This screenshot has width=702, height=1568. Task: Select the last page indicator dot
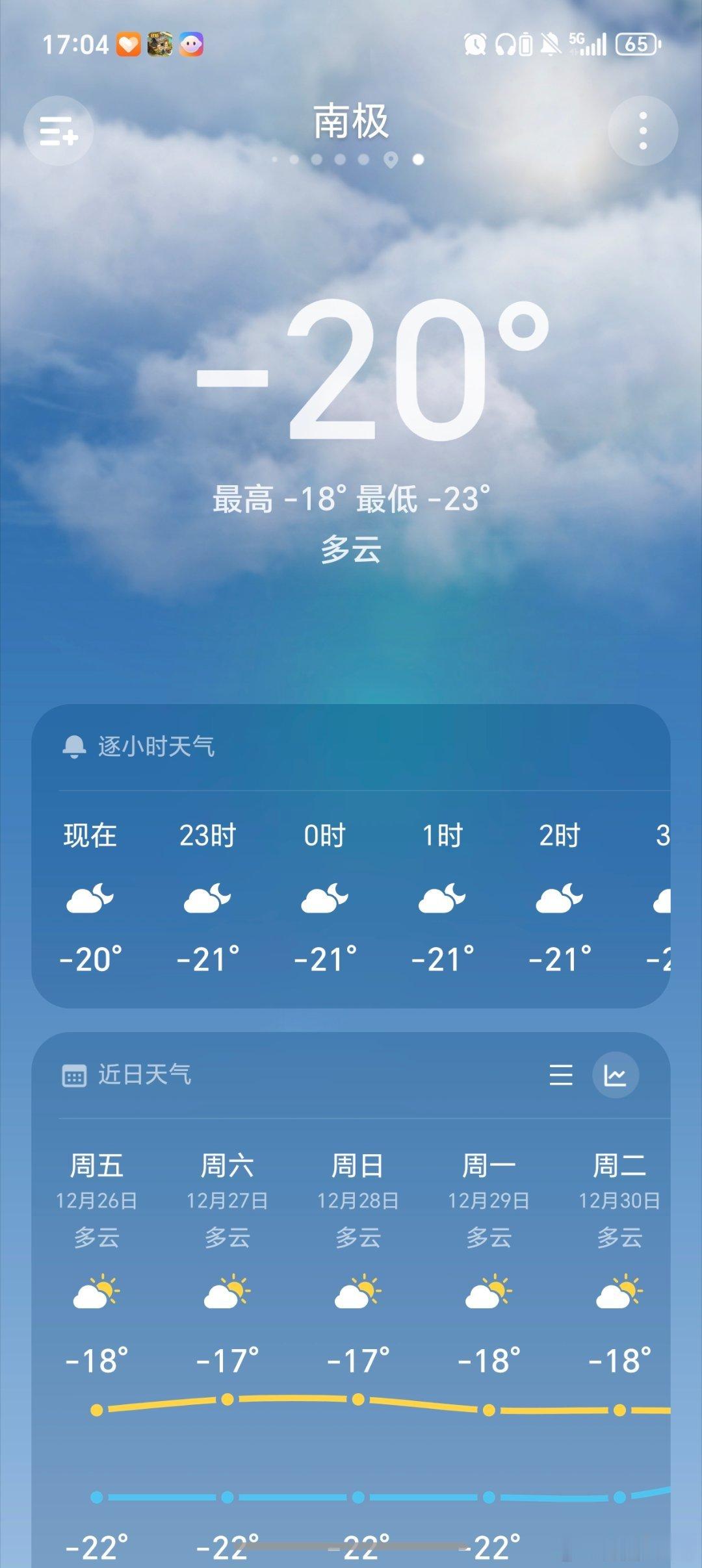[418, 158]
